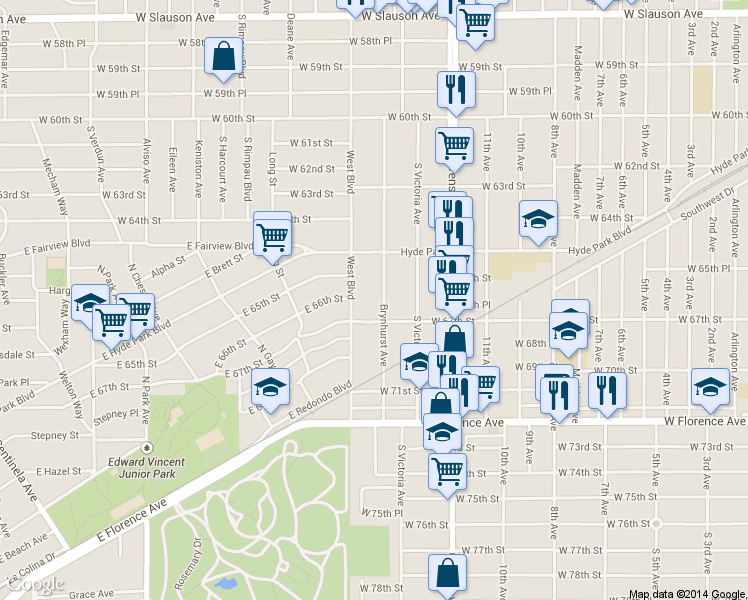Screen dimensions: 748x600
Task: Tap the shopping cart pin near W 61st St
Action: coord(454,145)
